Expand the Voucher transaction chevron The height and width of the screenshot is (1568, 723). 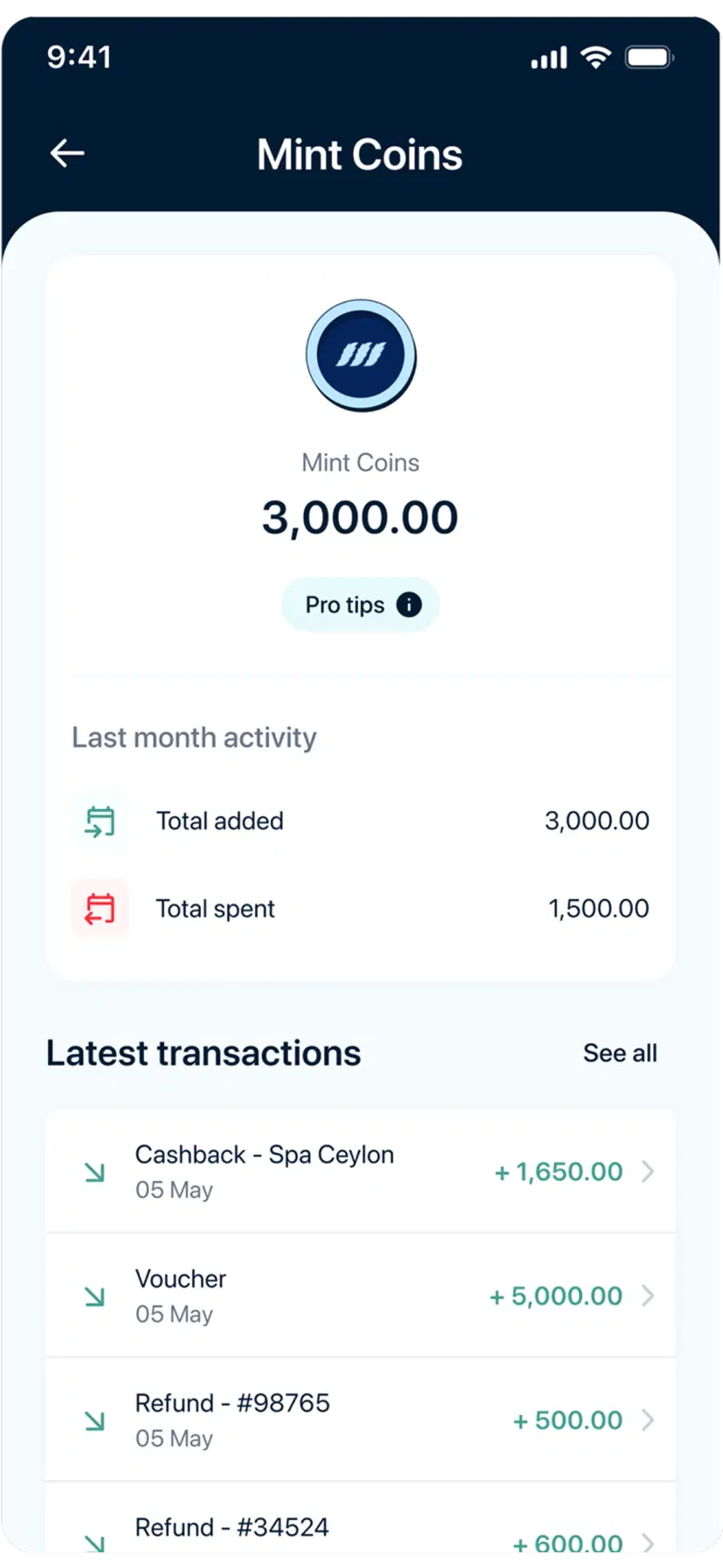tap(647, 1297)
